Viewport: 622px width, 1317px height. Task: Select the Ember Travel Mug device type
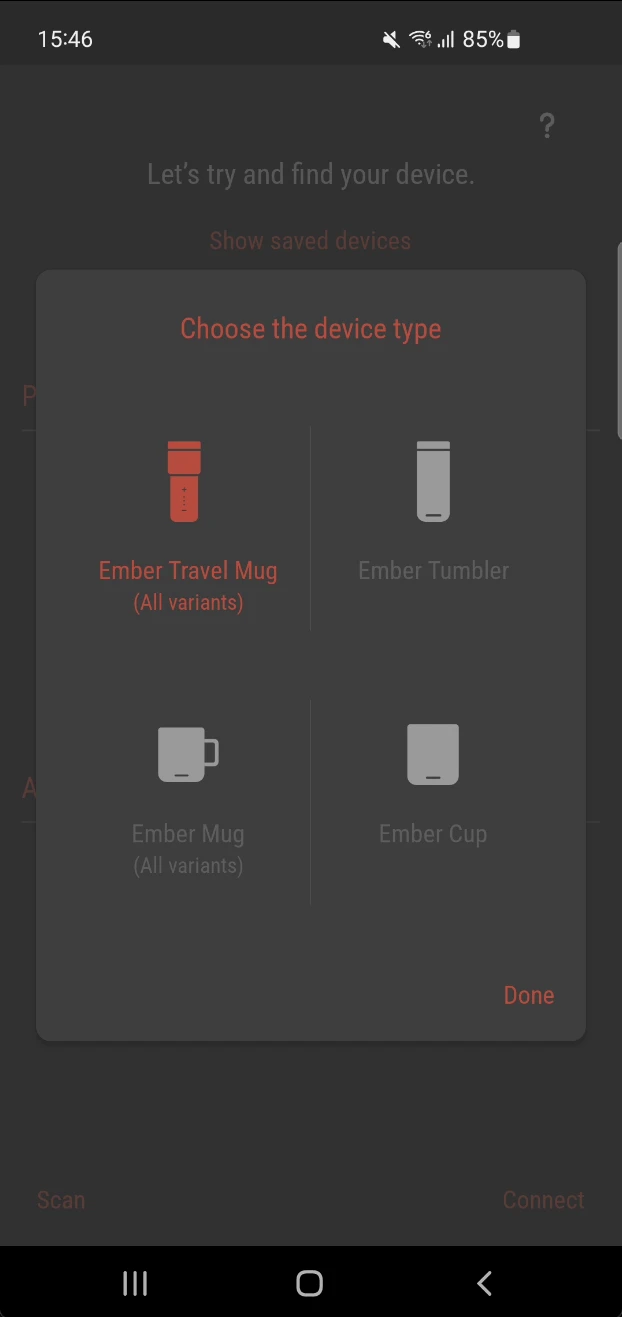pyautogui.click(x=187, y=526)
